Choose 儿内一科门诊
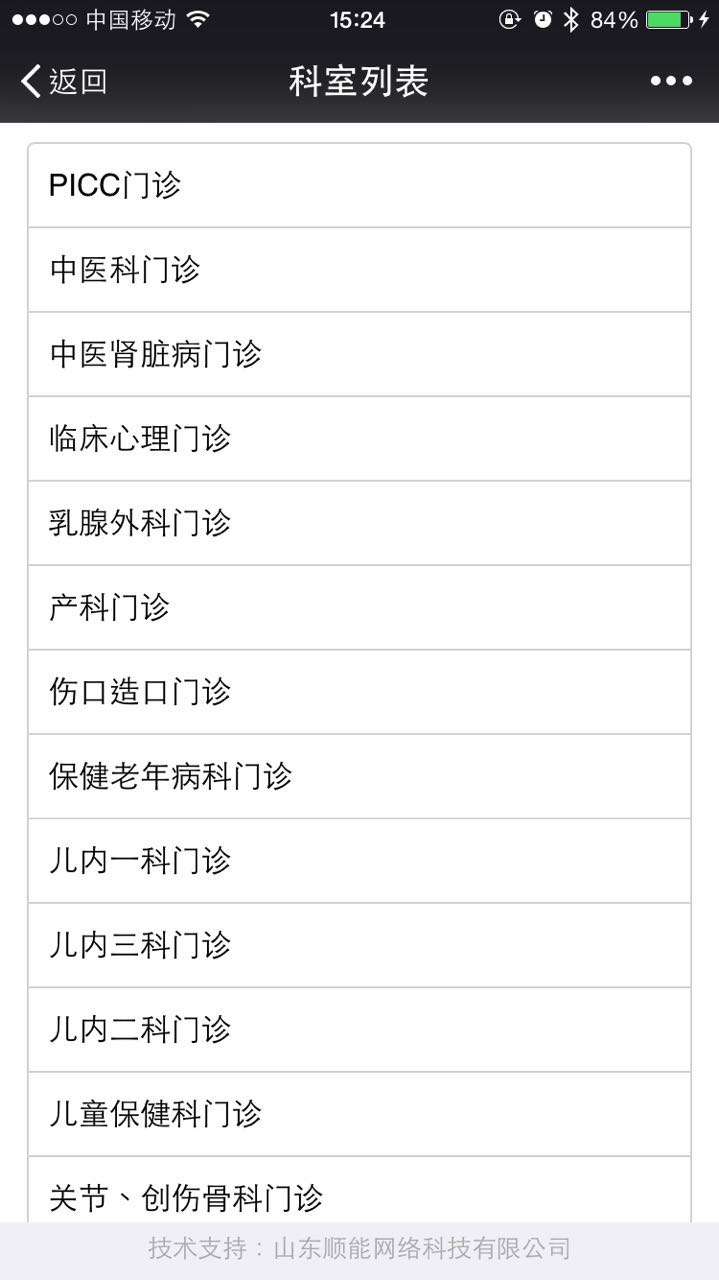This screenshot has height=1280, width=719. [x=359, y=861]
